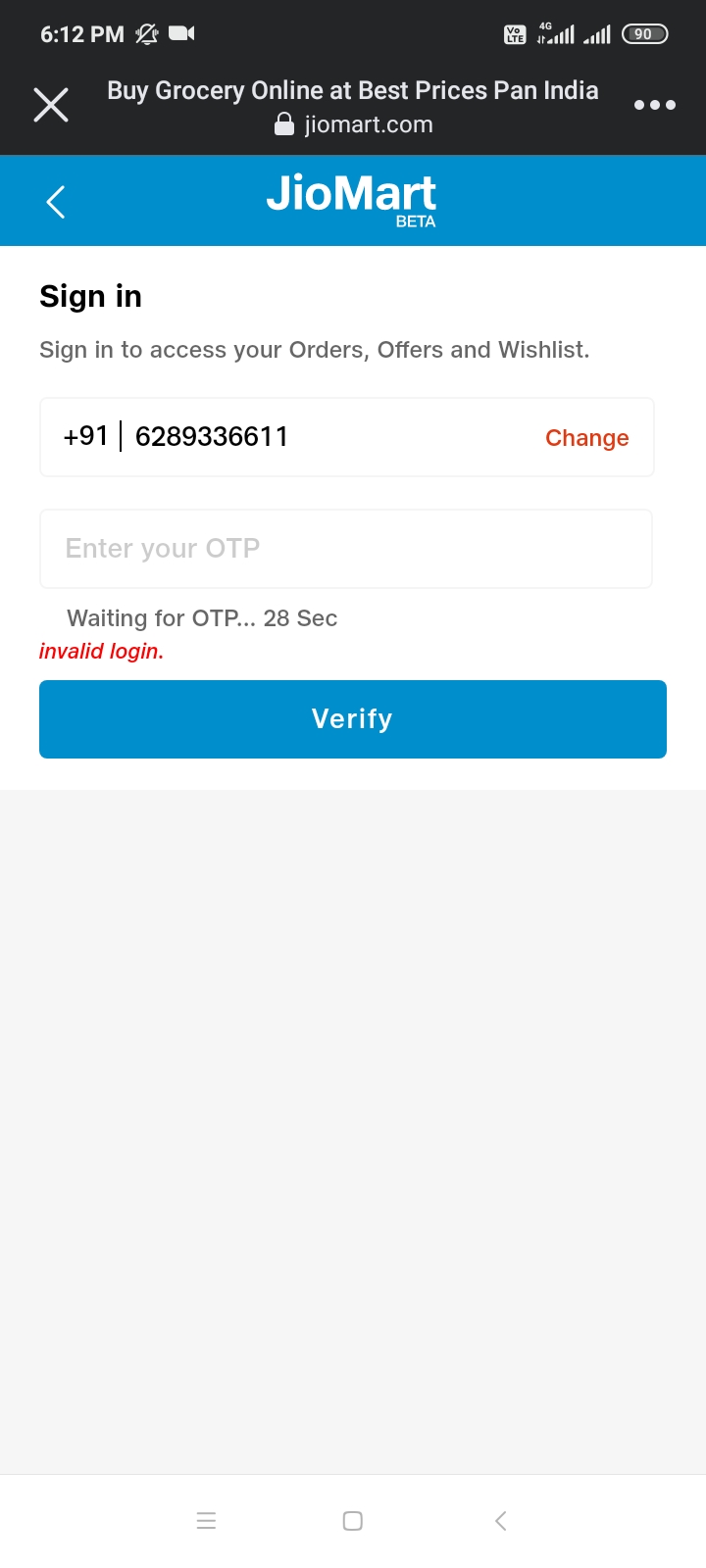Tap the Verify button

pyautogui.click(x=353, y=719)
